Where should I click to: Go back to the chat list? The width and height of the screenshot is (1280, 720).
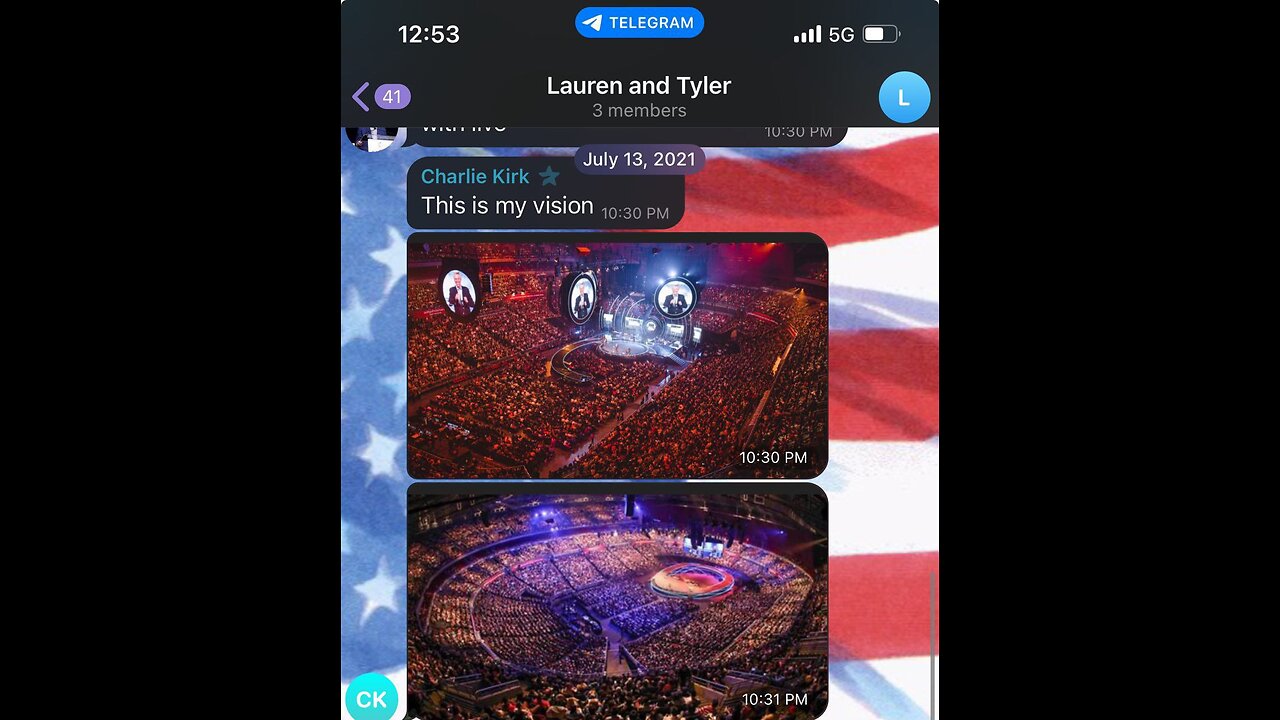click(380, 97)
